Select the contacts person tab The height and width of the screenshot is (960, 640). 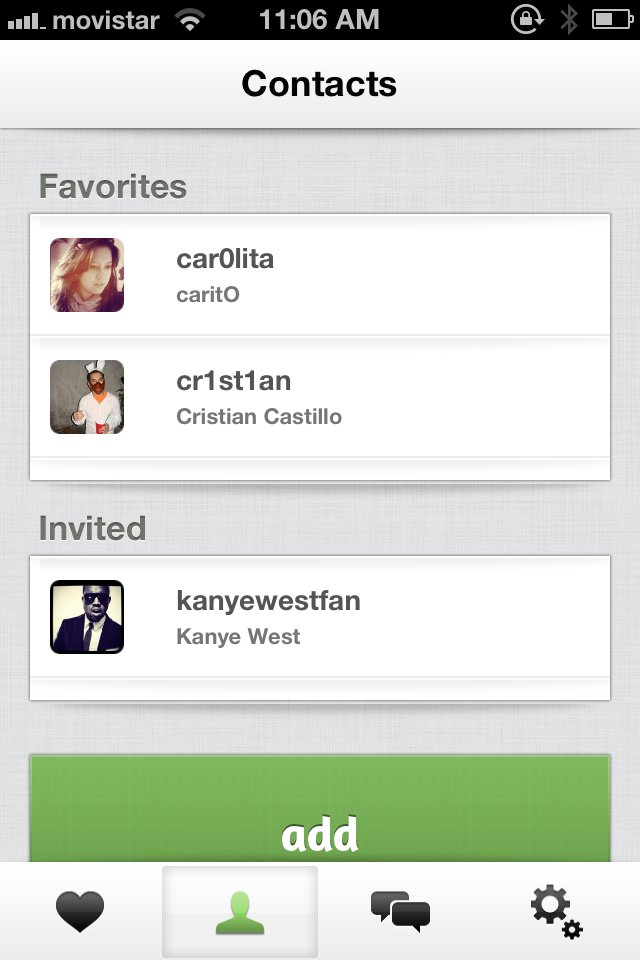click(x=240, y=911)
